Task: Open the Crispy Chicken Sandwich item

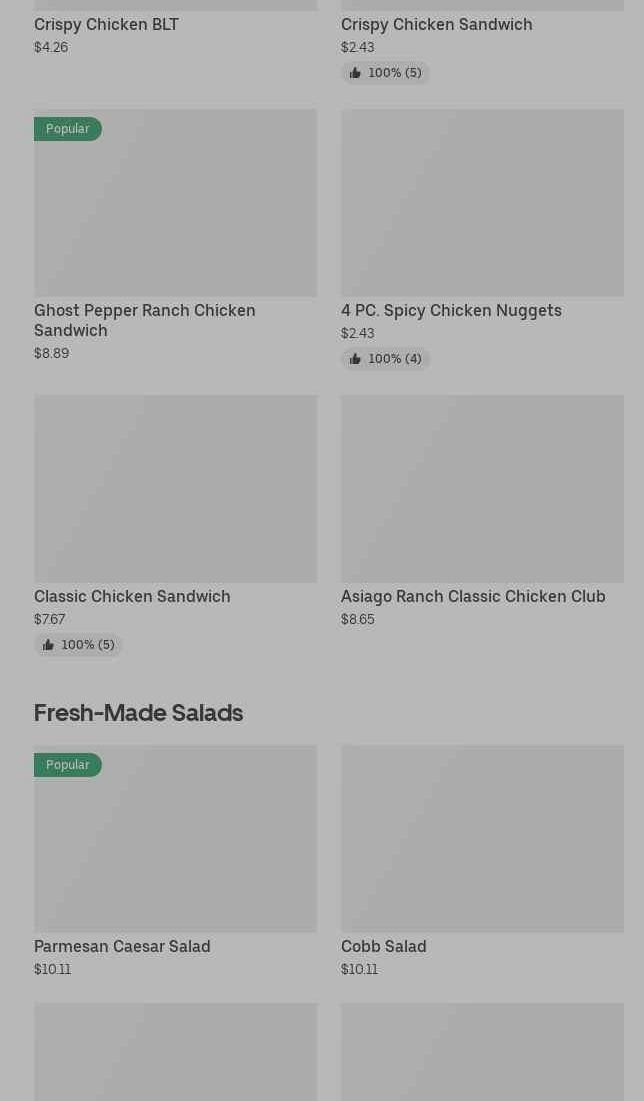Action: [482, 42]
